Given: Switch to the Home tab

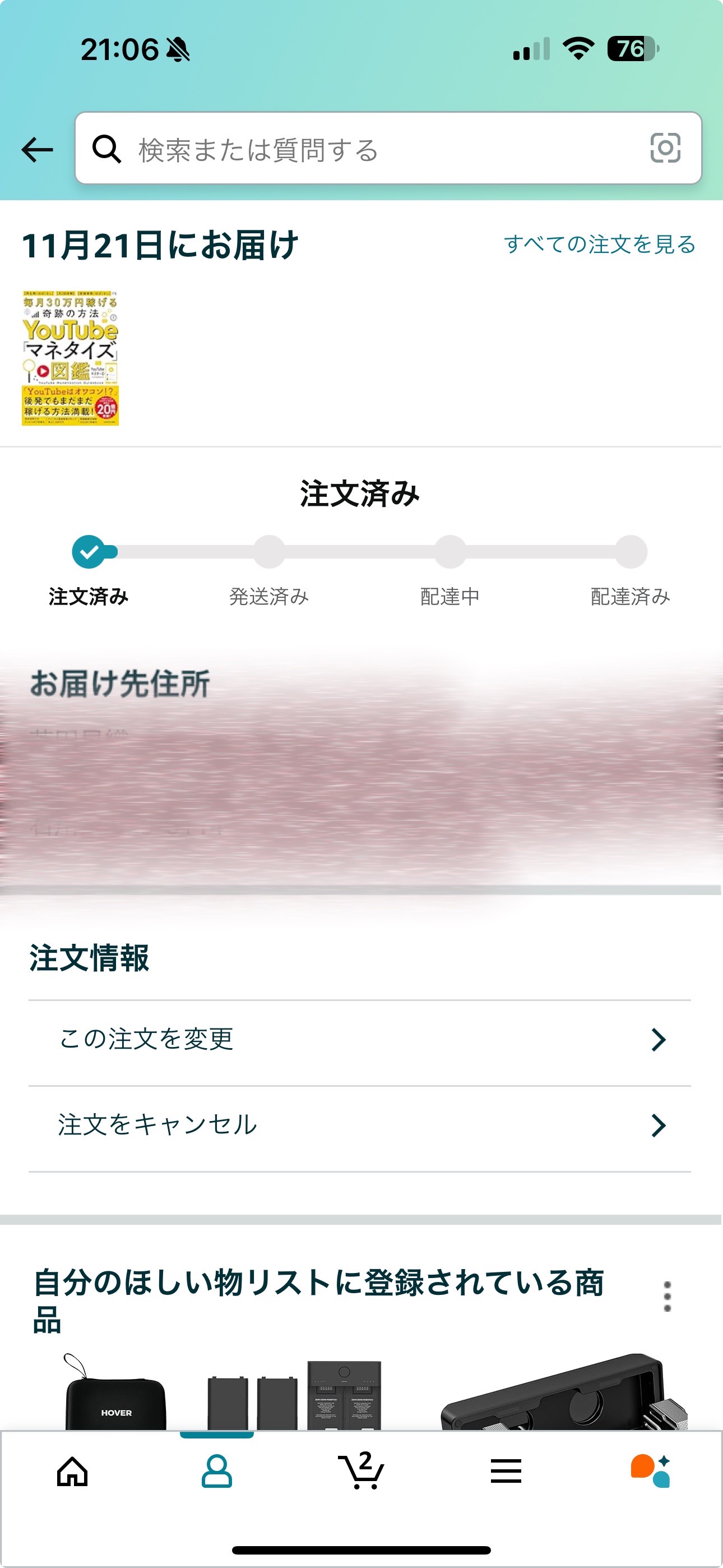Looking at the screenshot, I should click(72, 1472).
